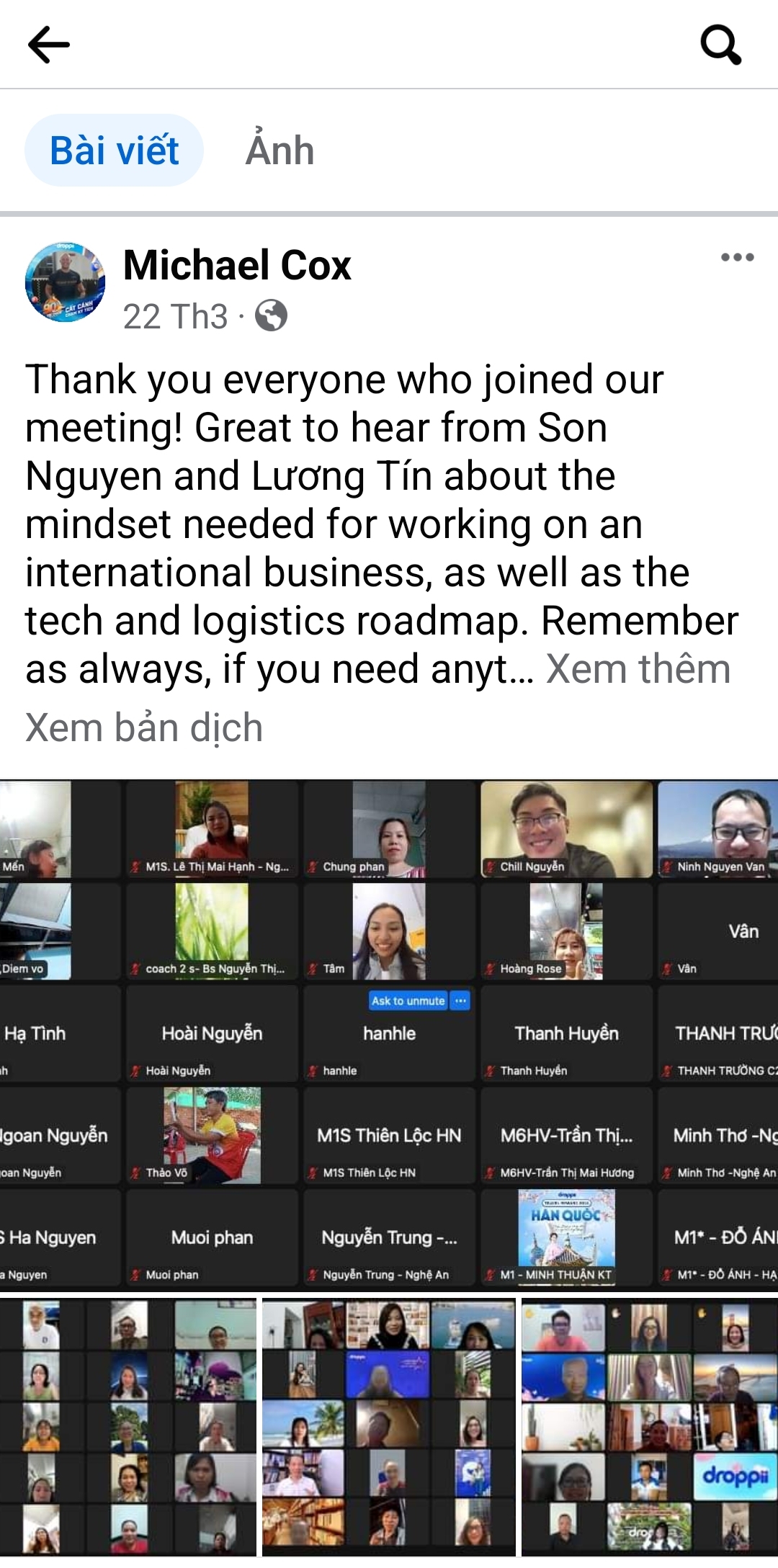The height and width of the screenshot is (1568, 778).
Task: Tap Xem bản dịch to translate post
Action: (x=144, y=727)
